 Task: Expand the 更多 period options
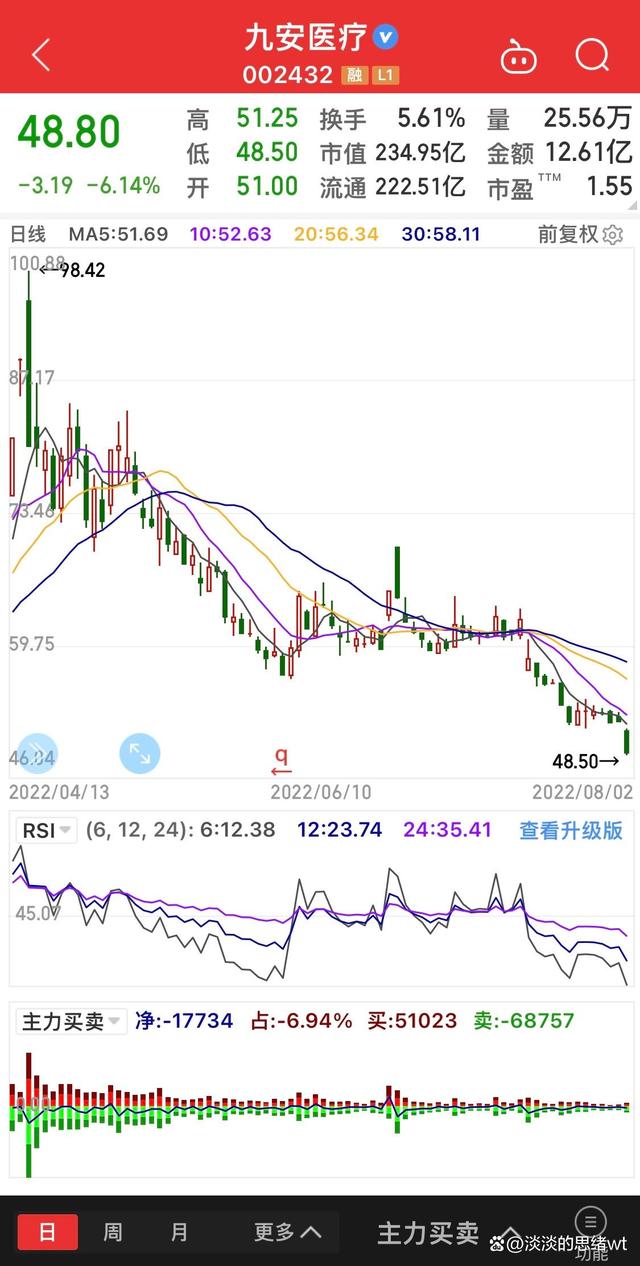287,1233
